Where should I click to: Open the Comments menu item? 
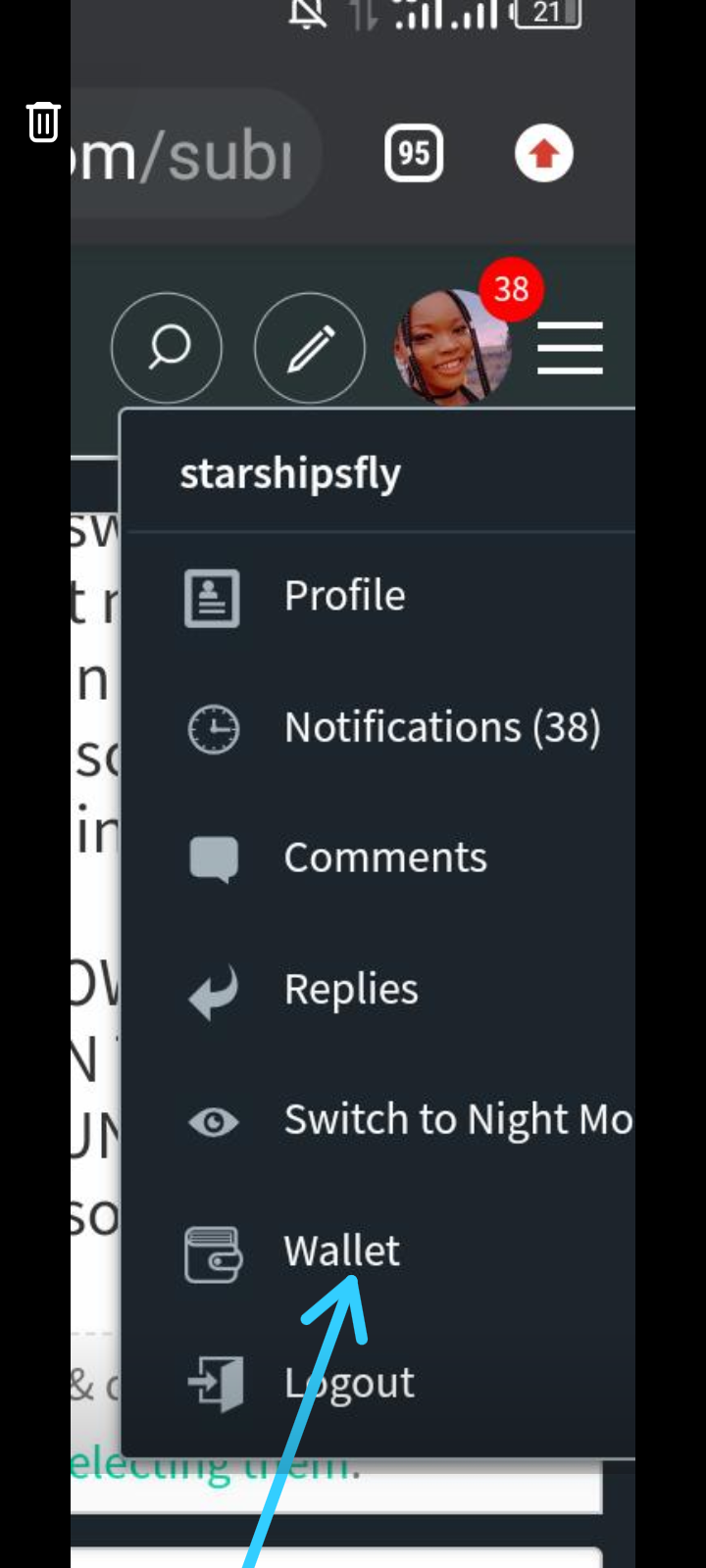point(384,858)
